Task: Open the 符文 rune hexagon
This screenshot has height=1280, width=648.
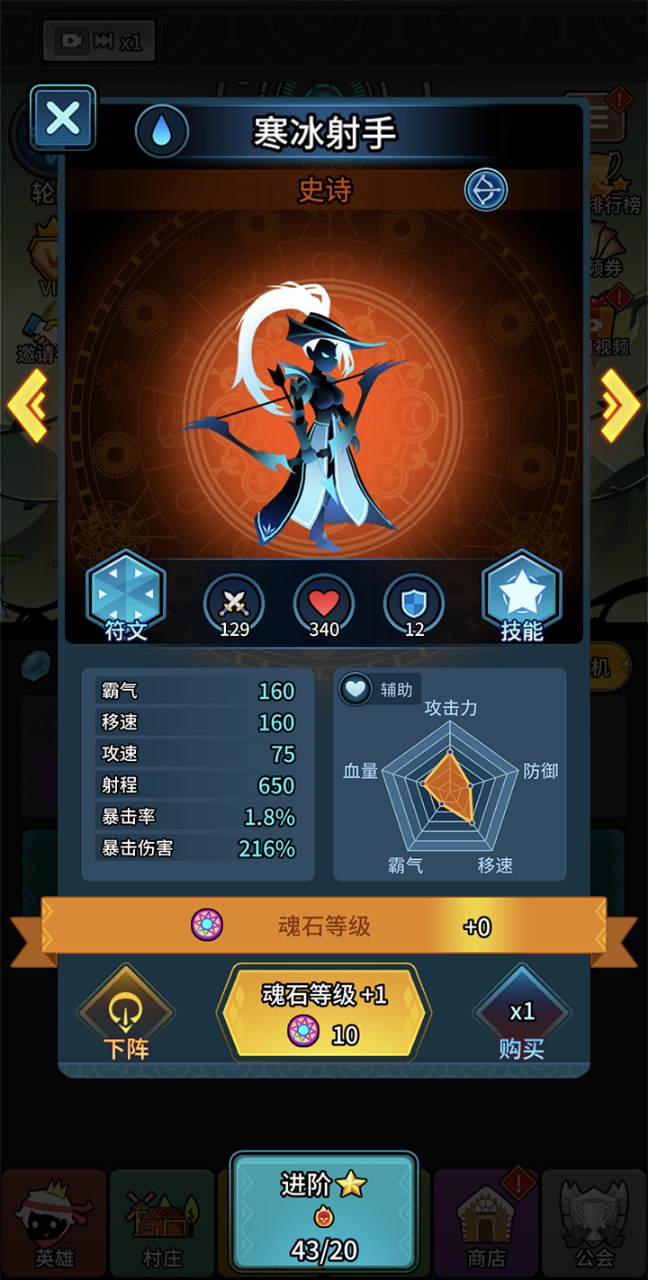Action: [x=126, y=597]
